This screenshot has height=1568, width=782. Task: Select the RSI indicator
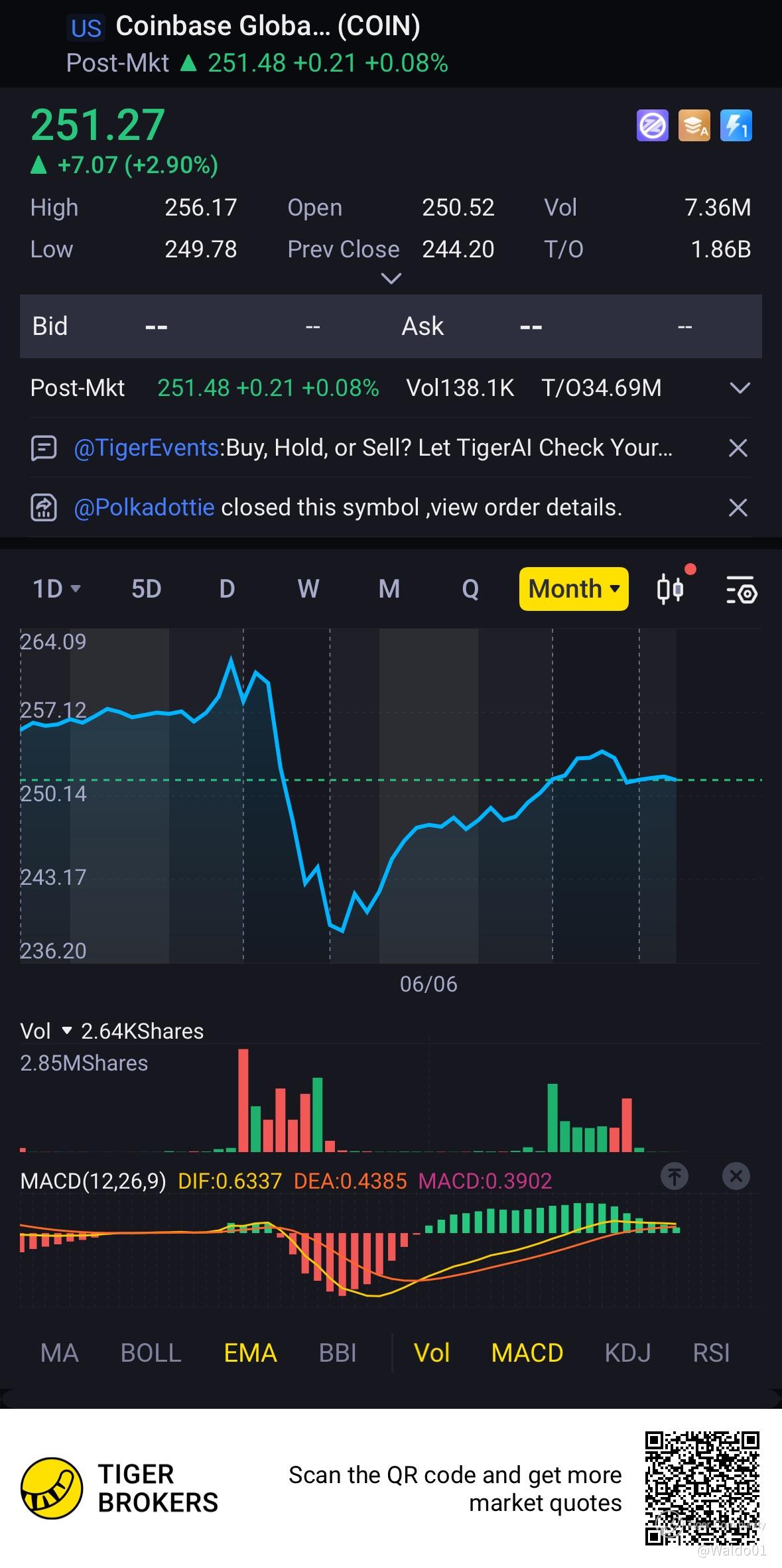pos(711,1353)
